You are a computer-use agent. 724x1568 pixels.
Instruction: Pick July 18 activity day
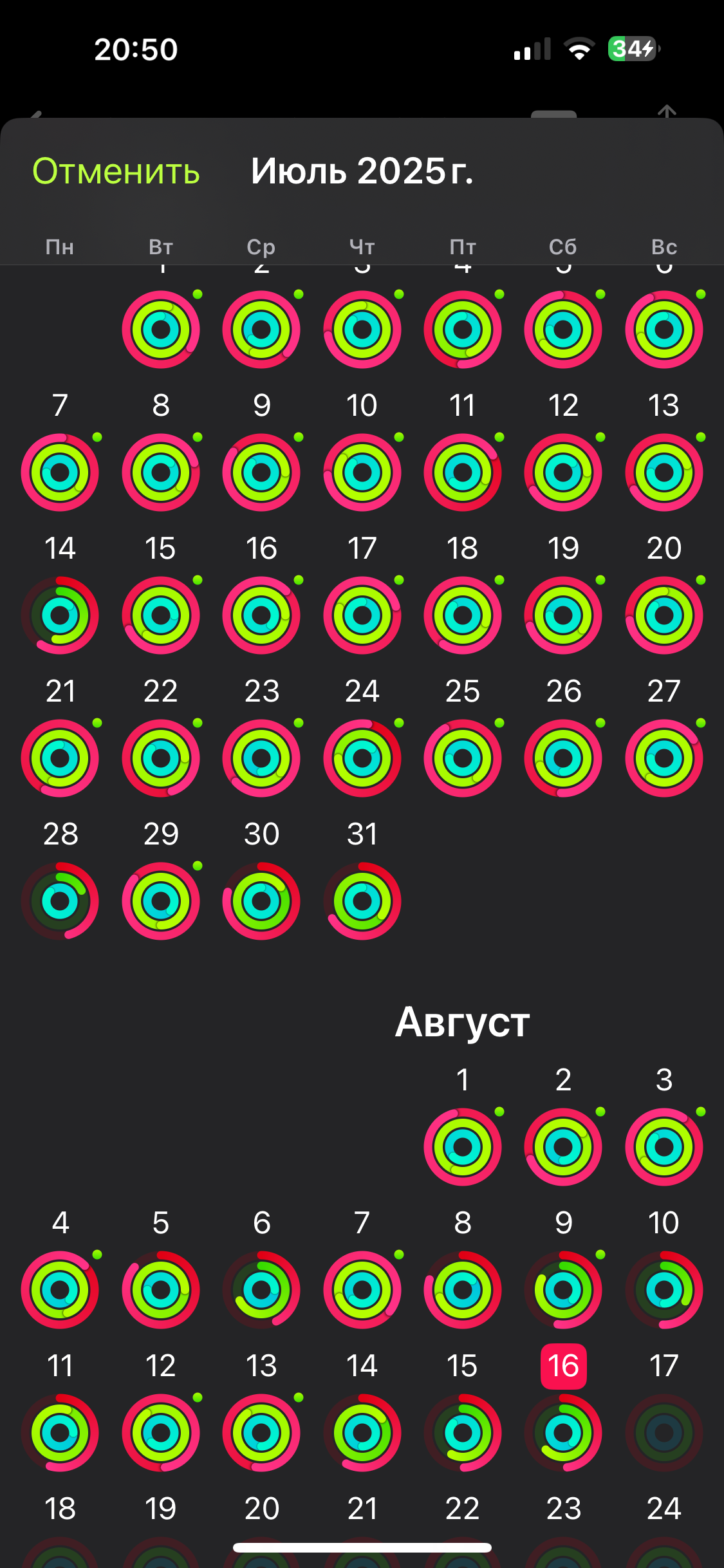[x=462, y=615]
